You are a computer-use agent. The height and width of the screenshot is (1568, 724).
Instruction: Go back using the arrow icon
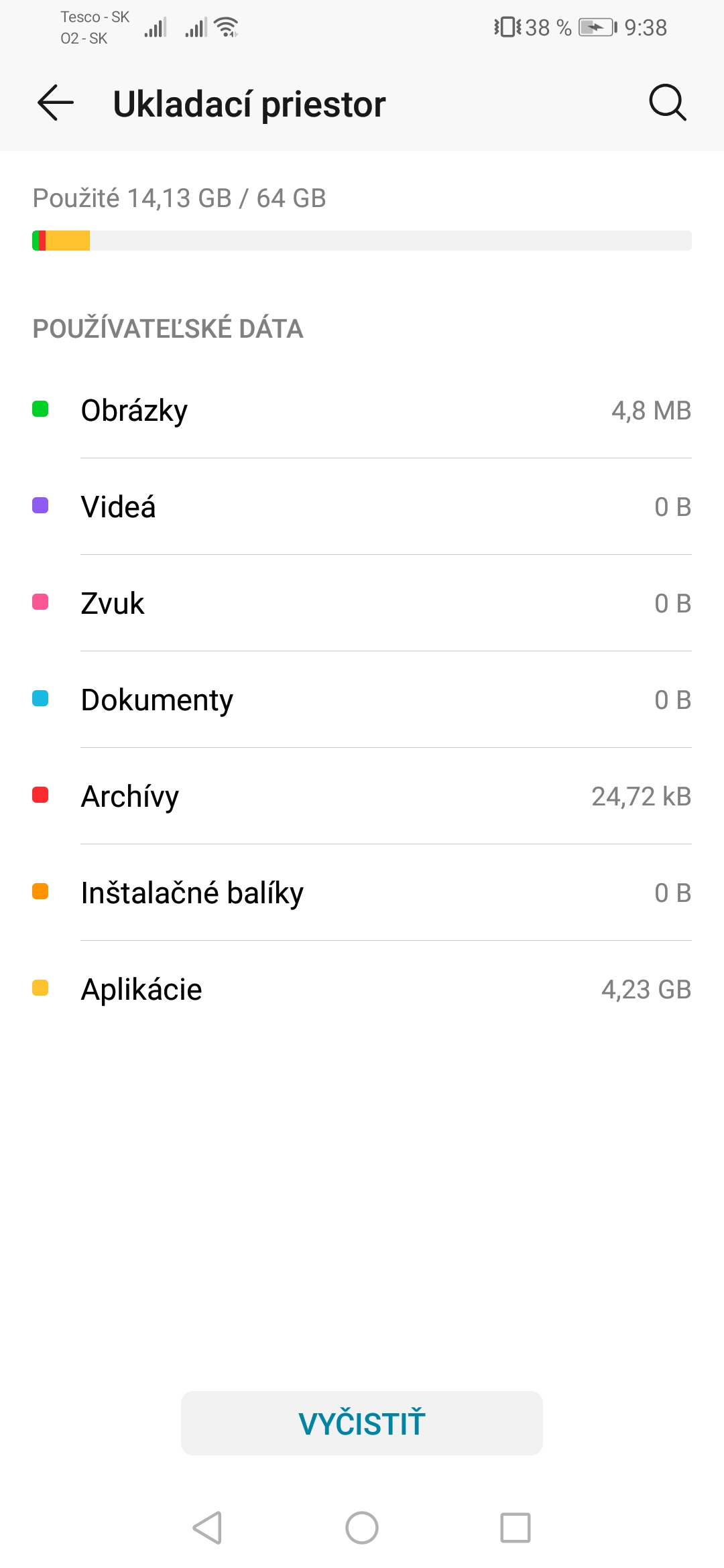point(56,103)
